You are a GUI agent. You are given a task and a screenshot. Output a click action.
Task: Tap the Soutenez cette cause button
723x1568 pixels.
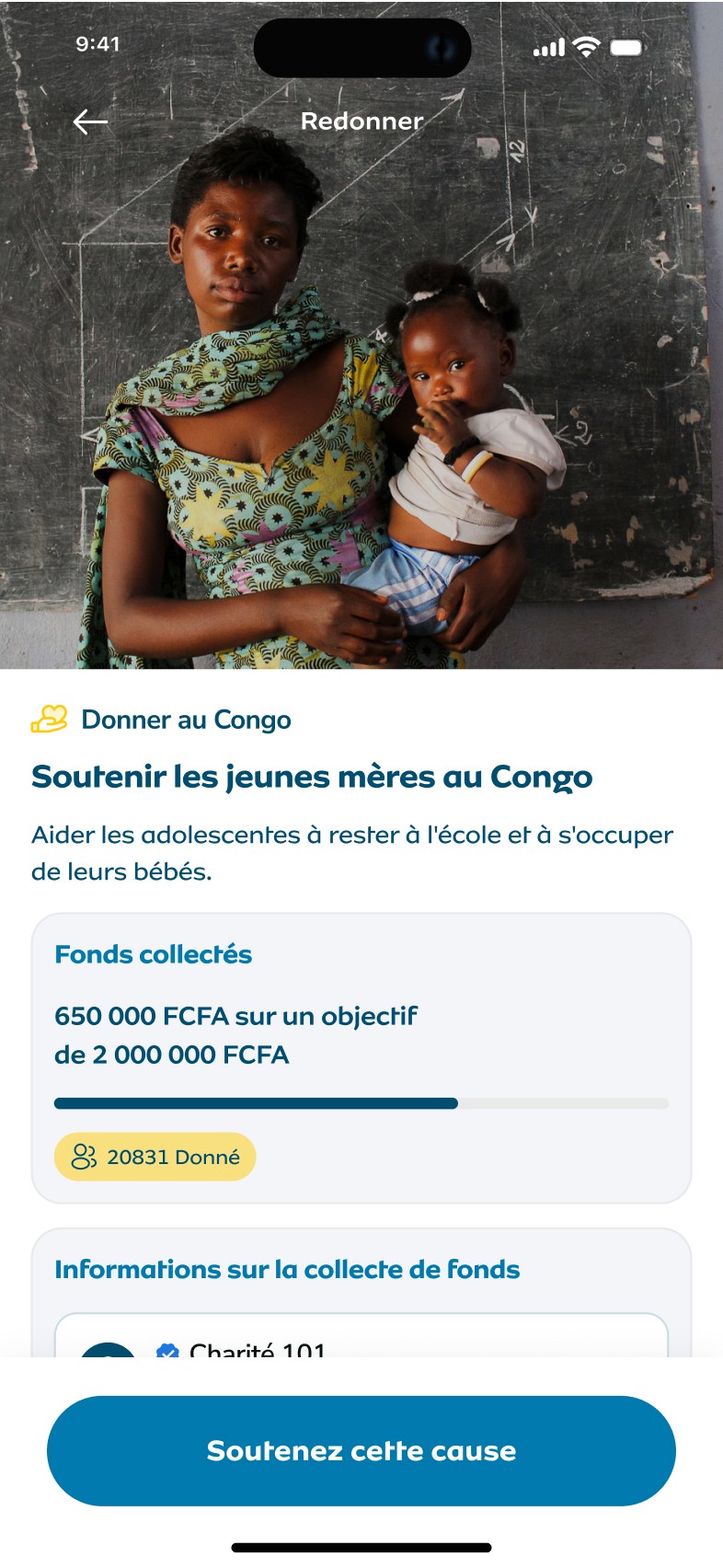point(361,1451)
